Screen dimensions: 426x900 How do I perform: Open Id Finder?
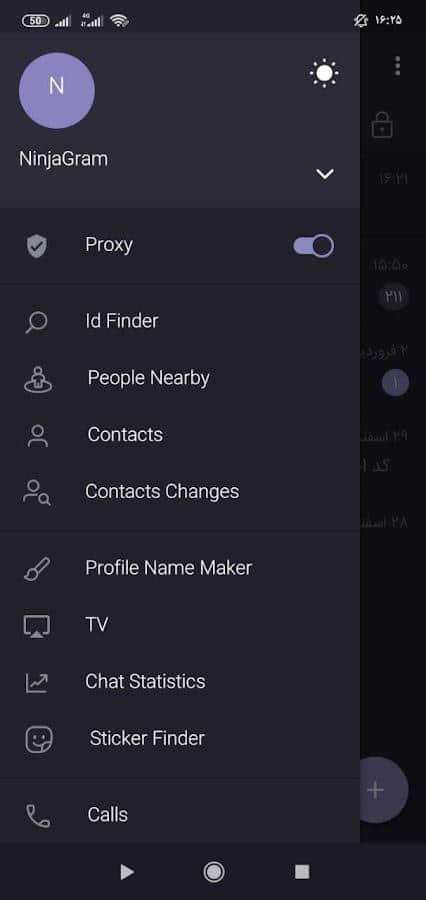(180, 321)
